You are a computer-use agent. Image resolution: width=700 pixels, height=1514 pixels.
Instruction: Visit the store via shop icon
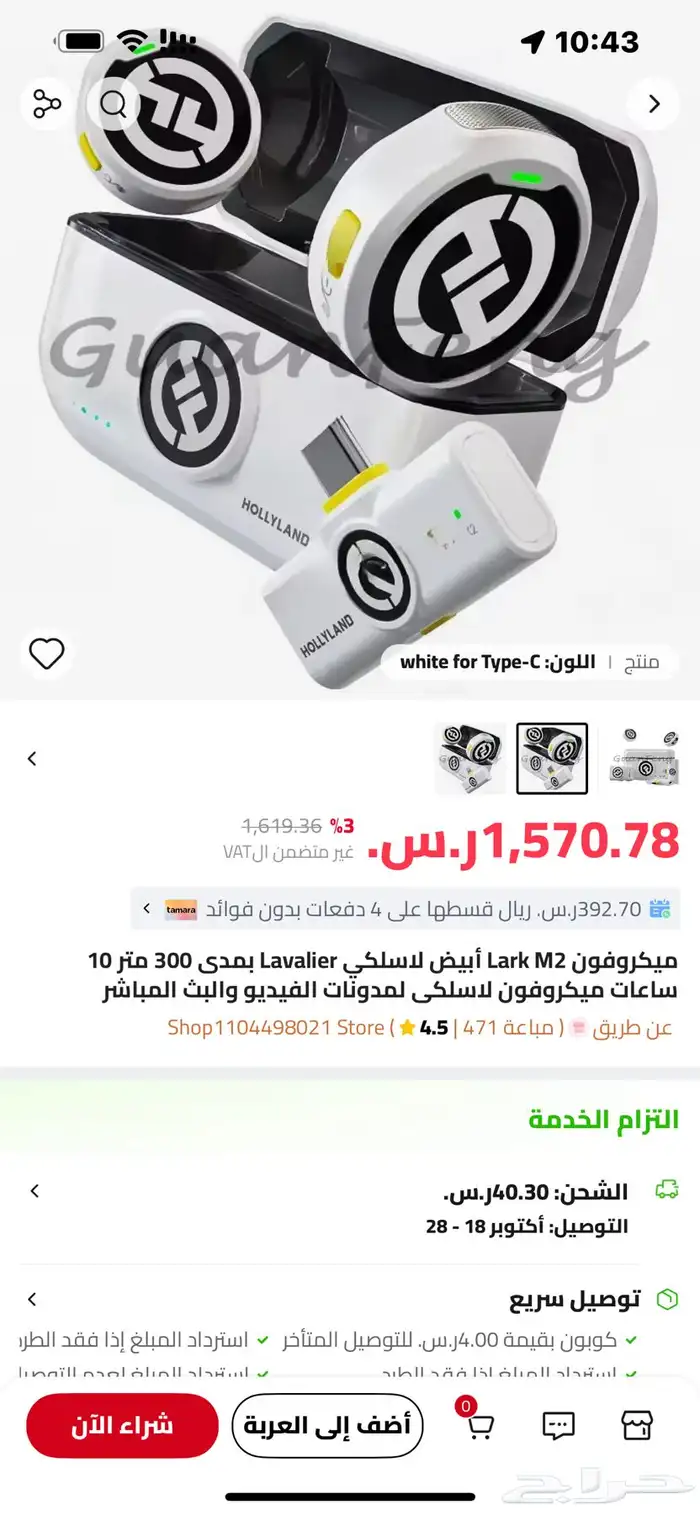click(x=637, y=1425)
